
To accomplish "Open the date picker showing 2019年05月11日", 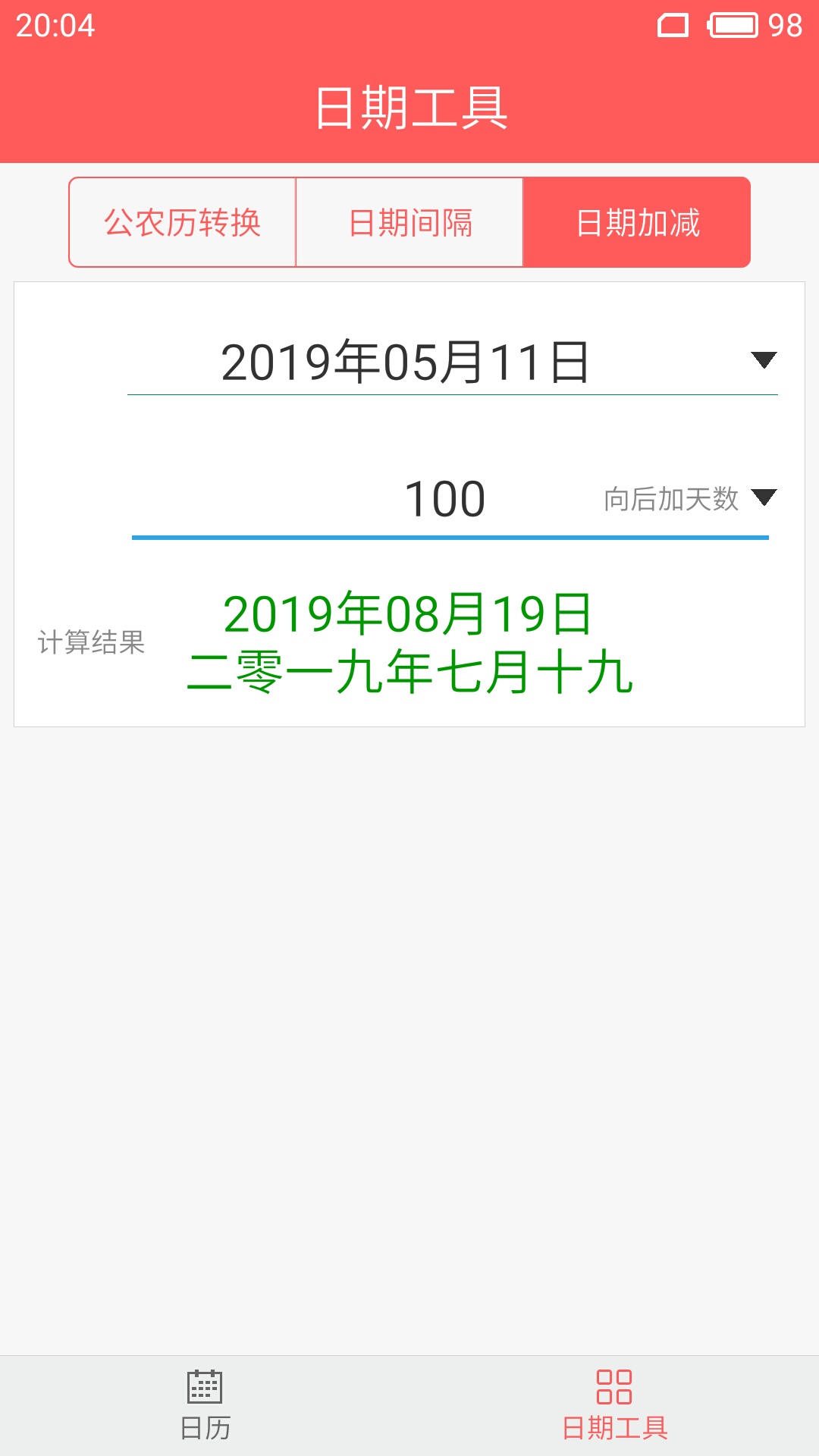I will click(x=452, y=362).
